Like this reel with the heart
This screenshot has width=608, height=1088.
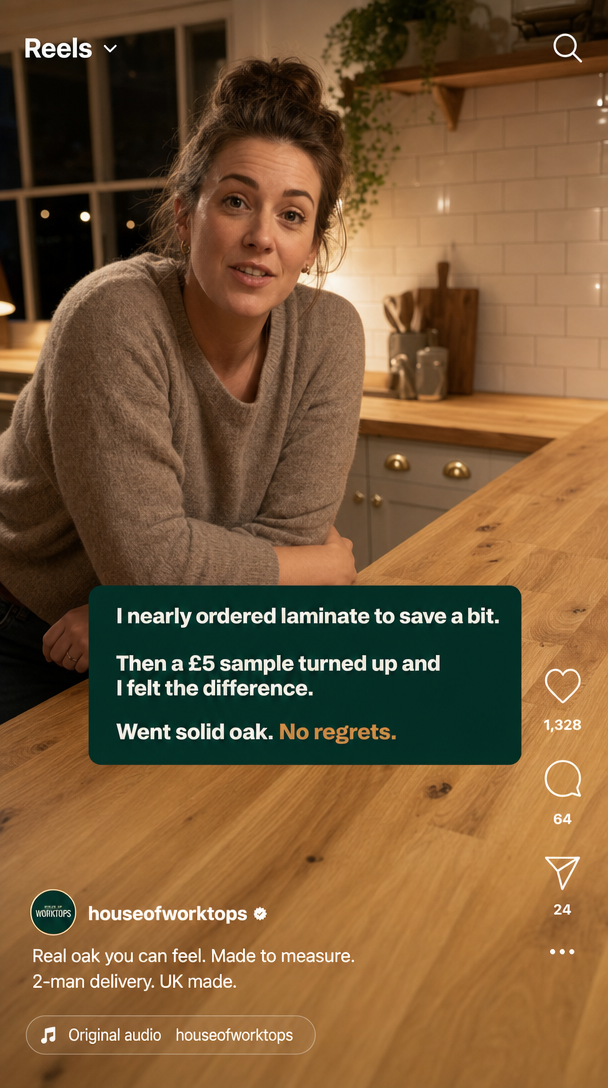click(x=562, y=686)
